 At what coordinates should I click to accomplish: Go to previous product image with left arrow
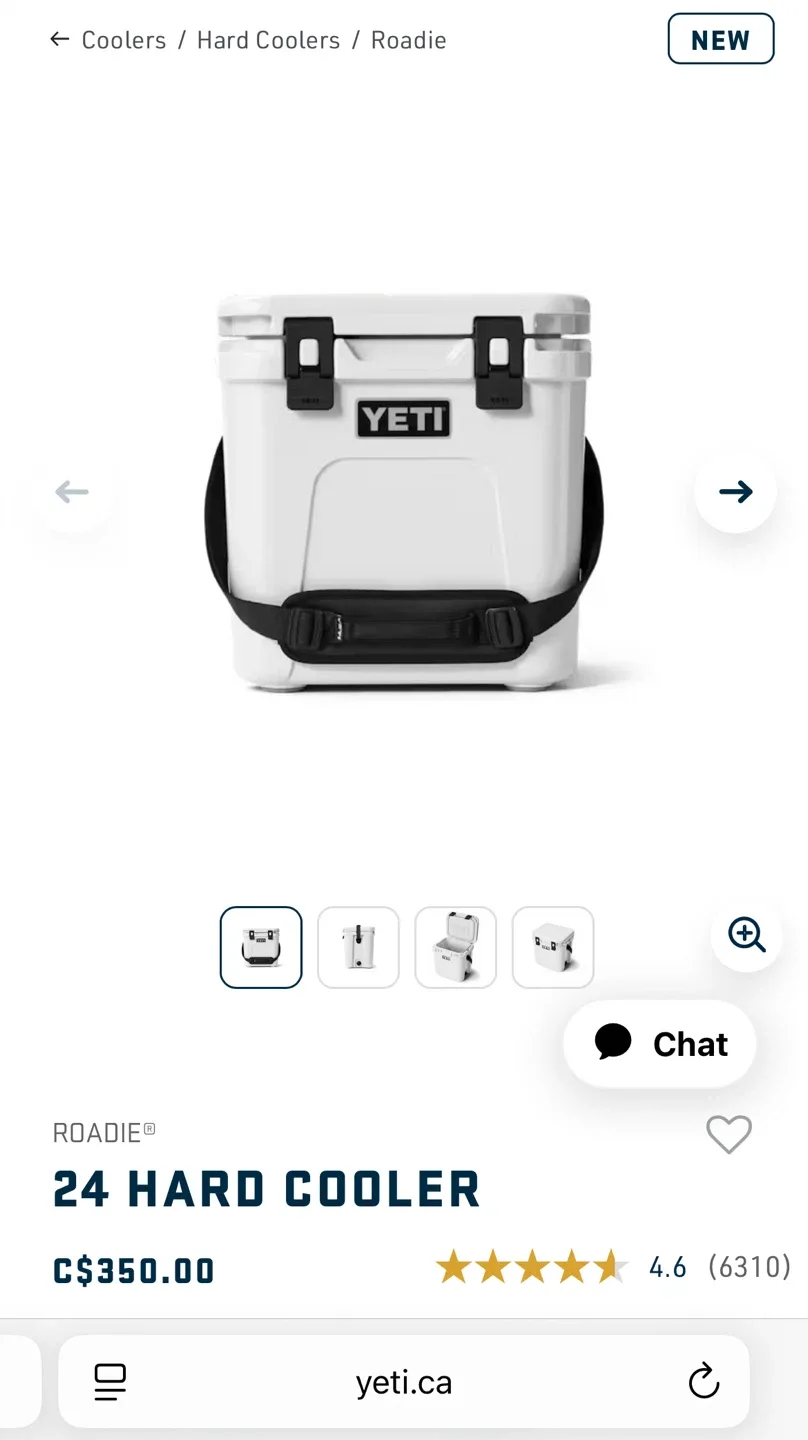70,491
